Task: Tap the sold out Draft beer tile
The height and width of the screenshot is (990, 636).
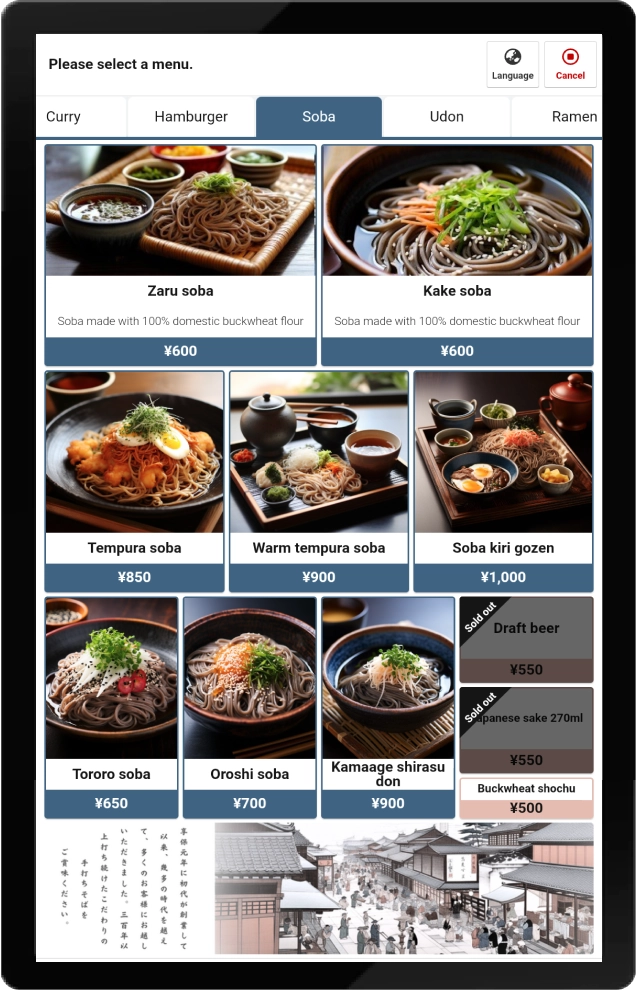Action: click(526, 640)
